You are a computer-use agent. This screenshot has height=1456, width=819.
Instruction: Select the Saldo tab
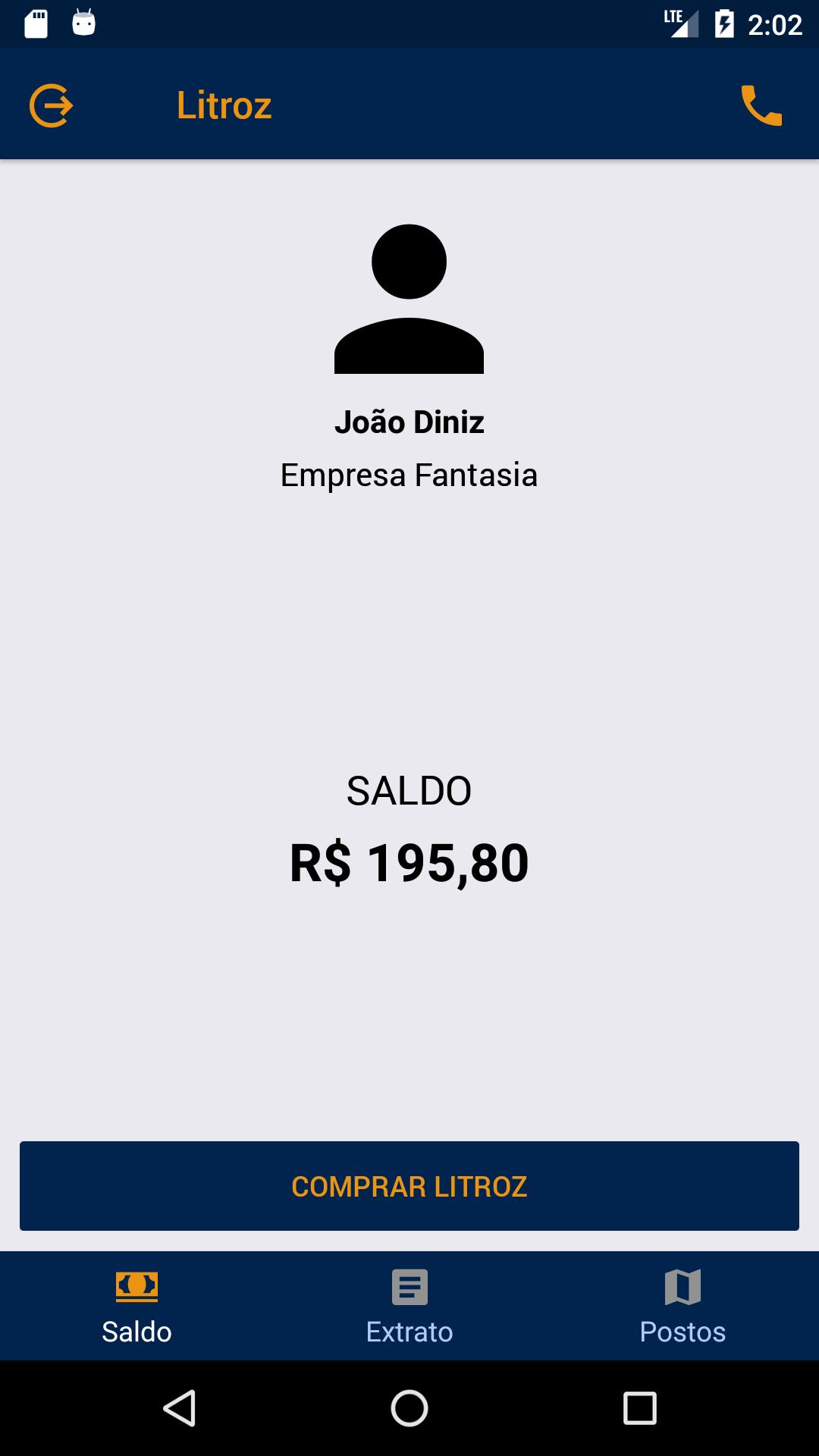(x=136, y=1306)
